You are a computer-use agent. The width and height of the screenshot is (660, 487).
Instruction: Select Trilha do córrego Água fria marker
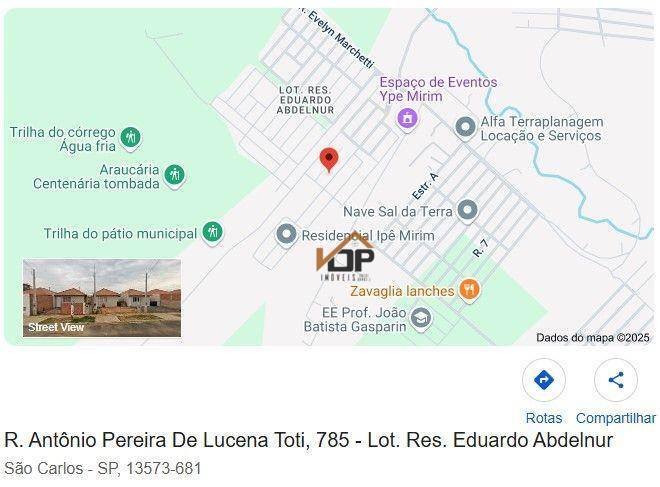point(131,137)
